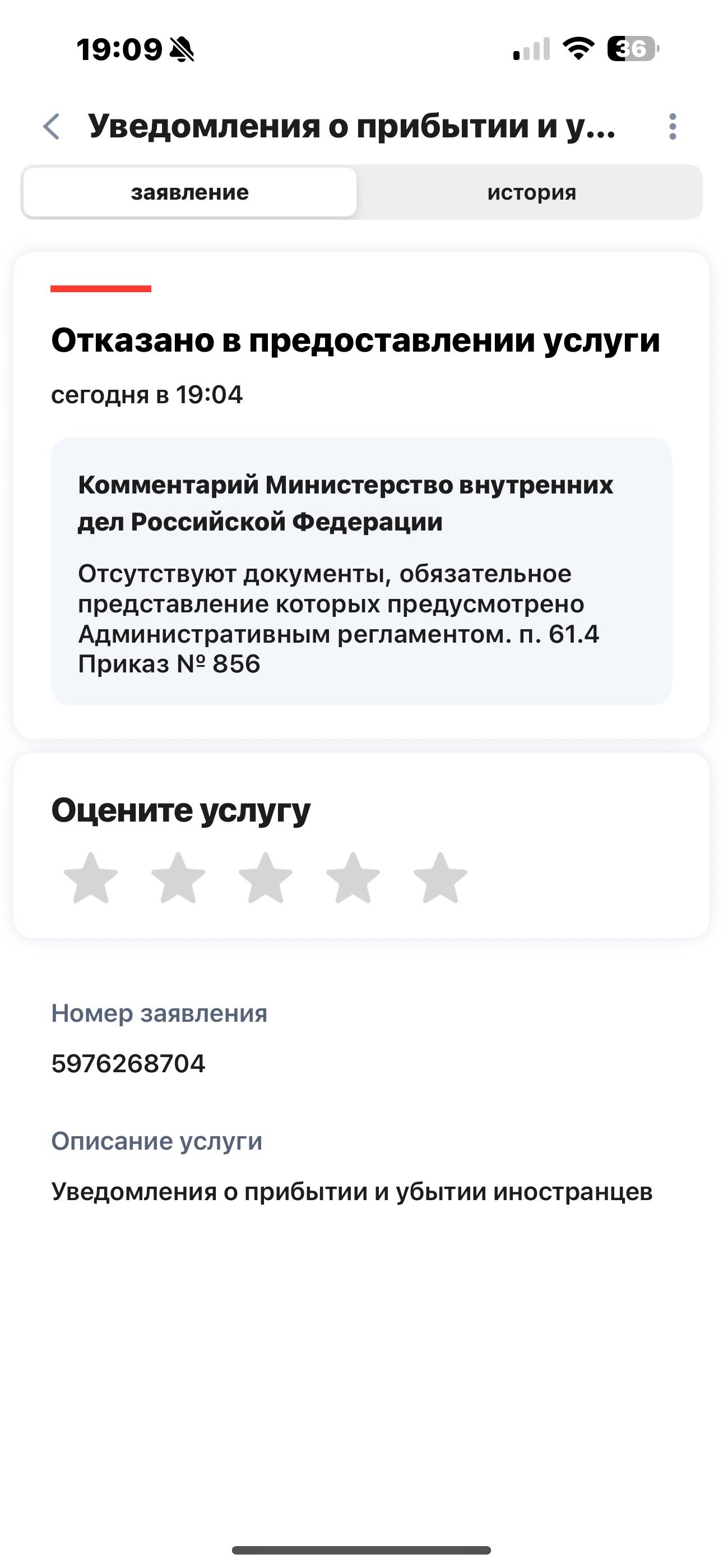723x1568 pixels.
Task: Switch to the история tab
Action: point(531,192)
